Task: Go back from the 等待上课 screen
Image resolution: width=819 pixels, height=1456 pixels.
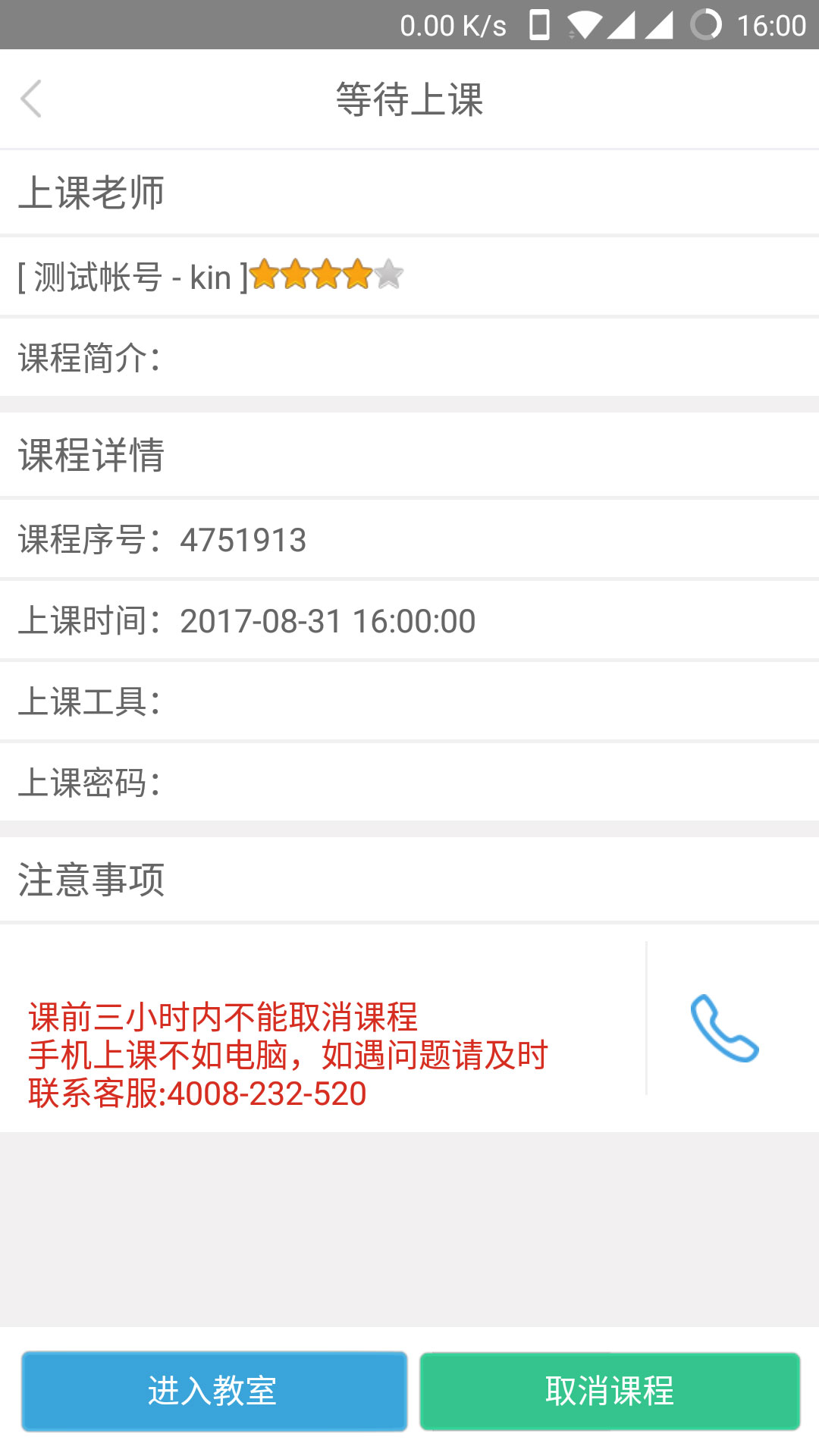Action: 31,99
